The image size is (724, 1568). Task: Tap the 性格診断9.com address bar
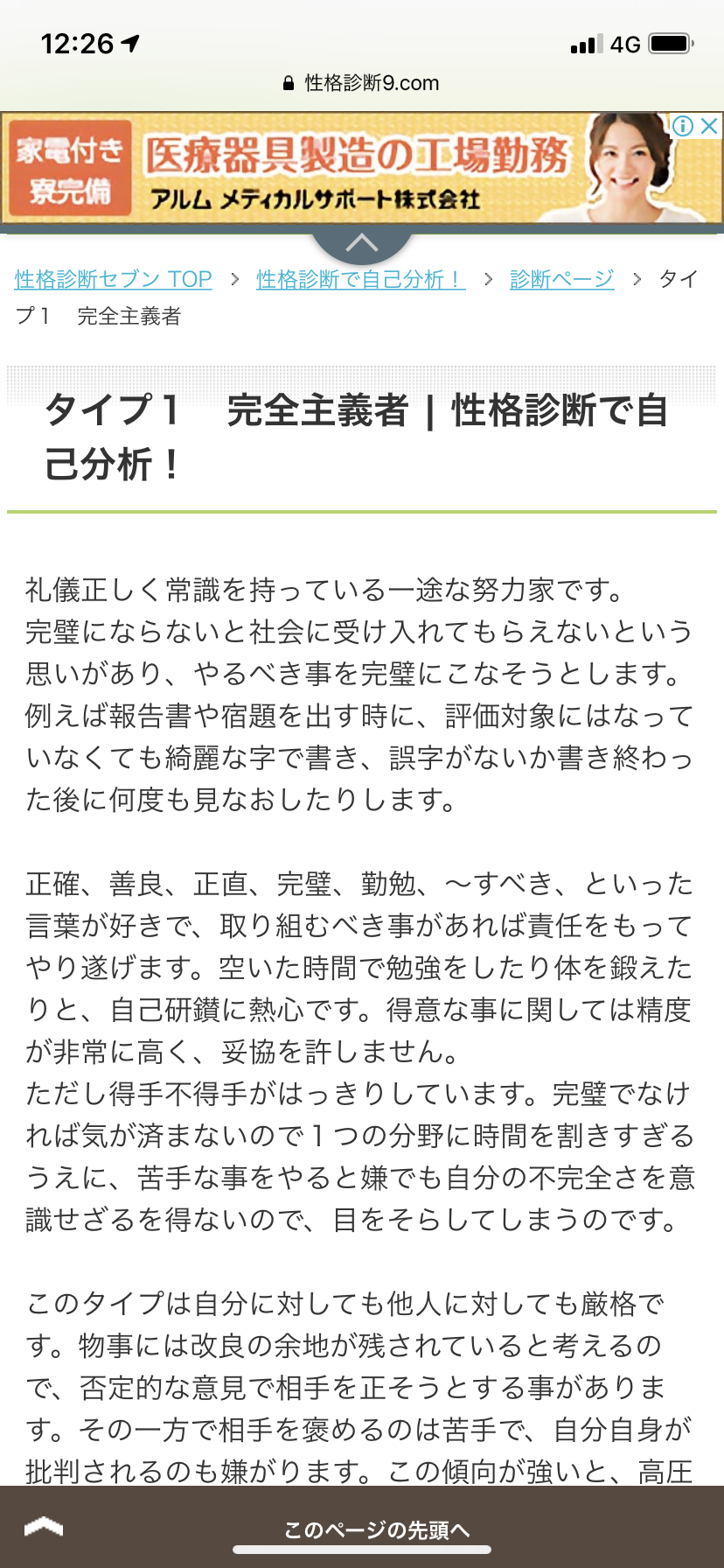362,83
